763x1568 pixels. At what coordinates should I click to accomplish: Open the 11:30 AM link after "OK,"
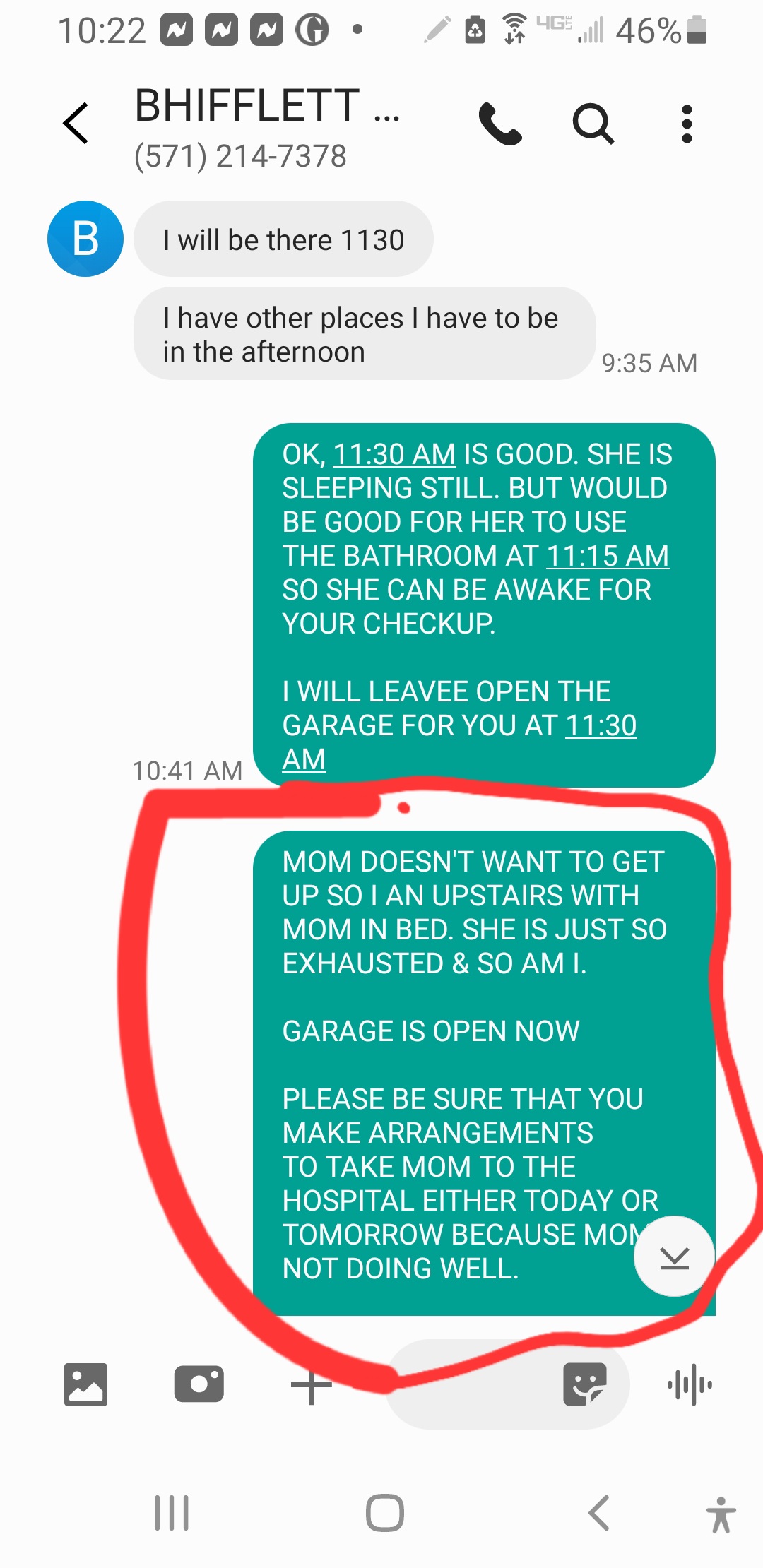(394, 454)
